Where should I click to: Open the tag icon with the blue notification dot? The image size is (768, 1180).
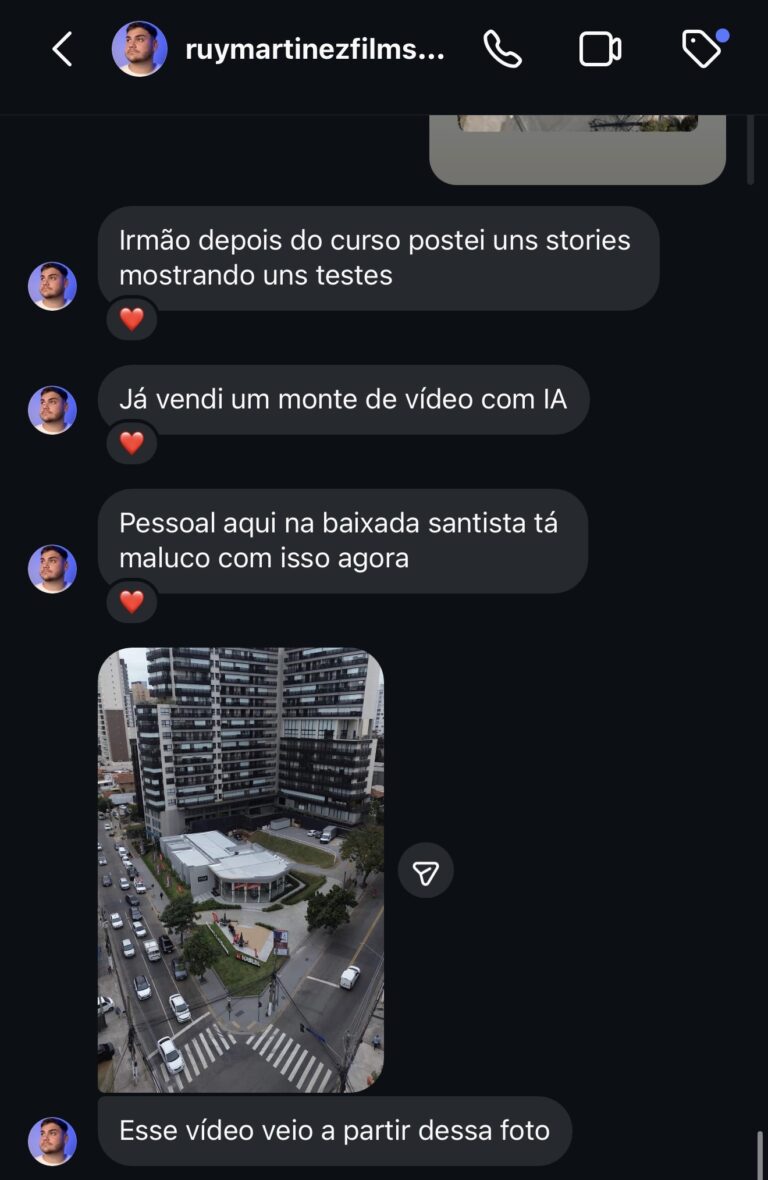(701, 48)
